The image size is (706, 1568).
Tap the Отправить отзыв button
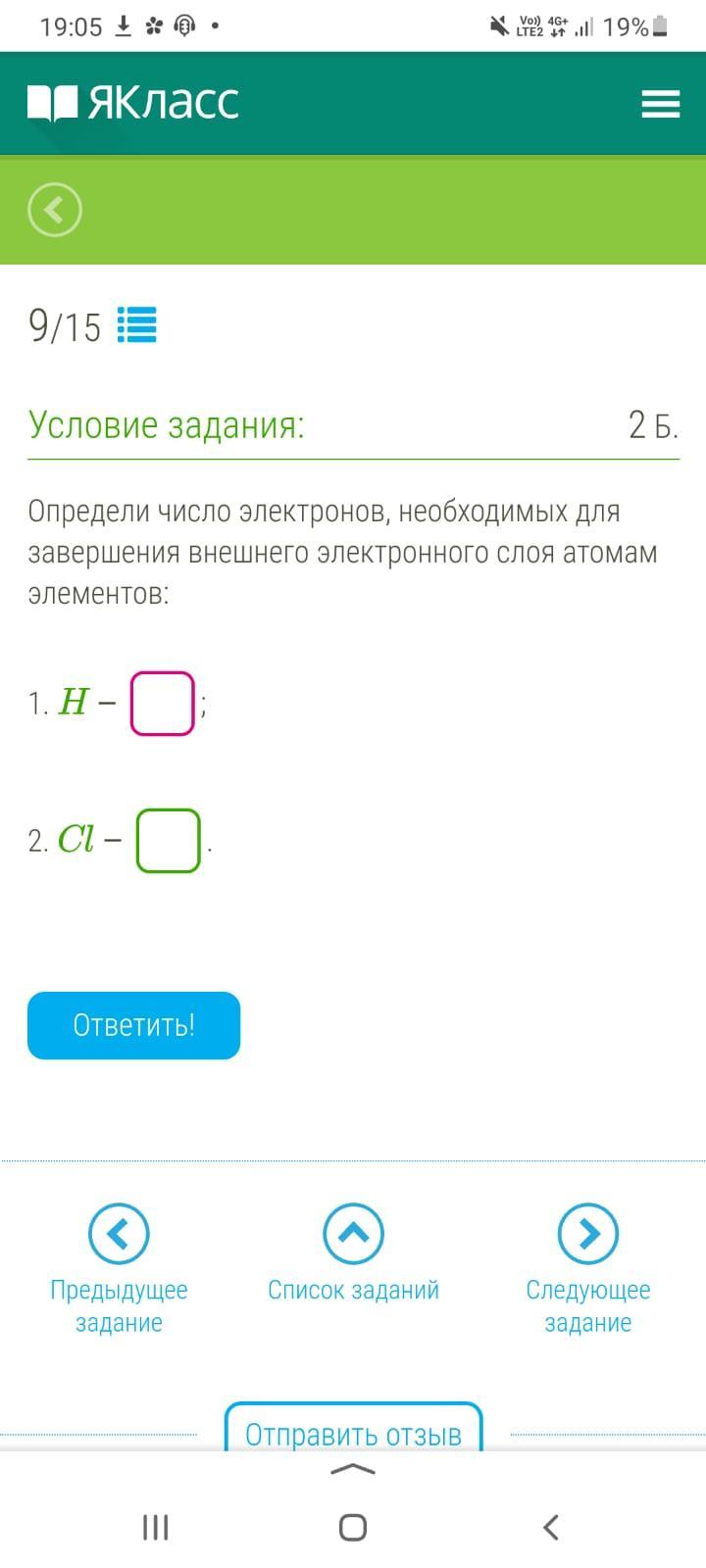pos(353,1431)
